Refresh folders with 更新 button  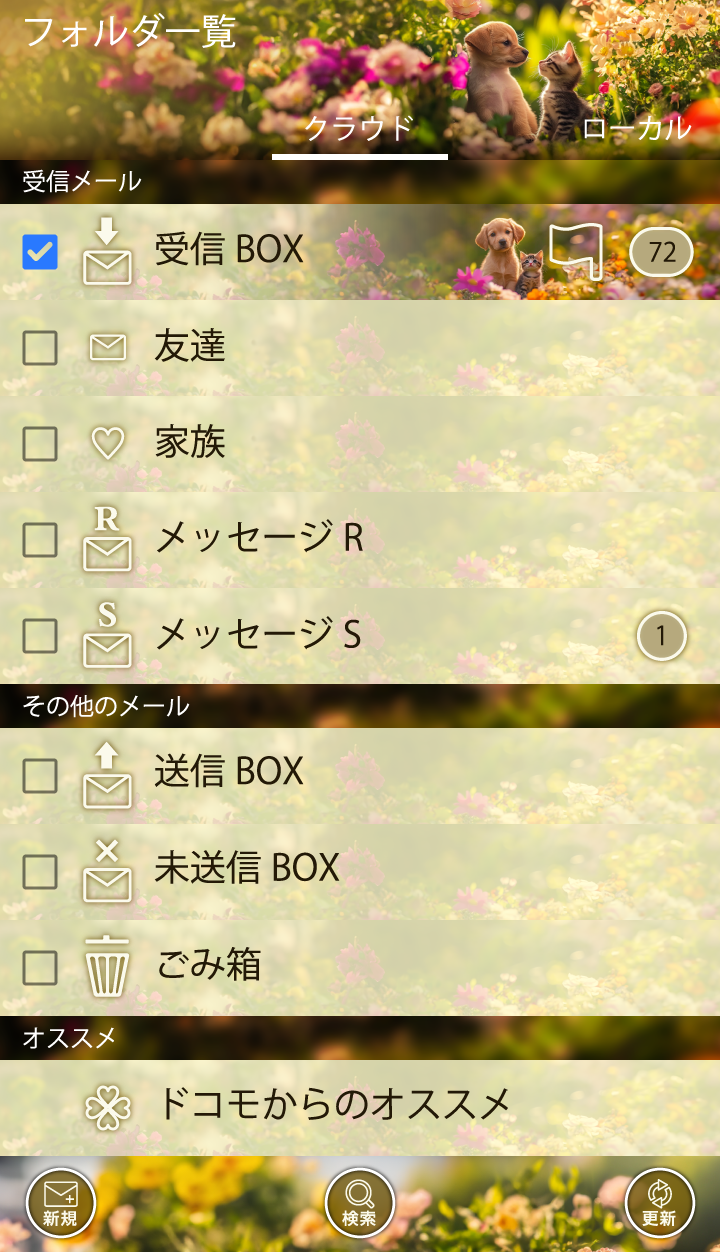point(659,1203)
